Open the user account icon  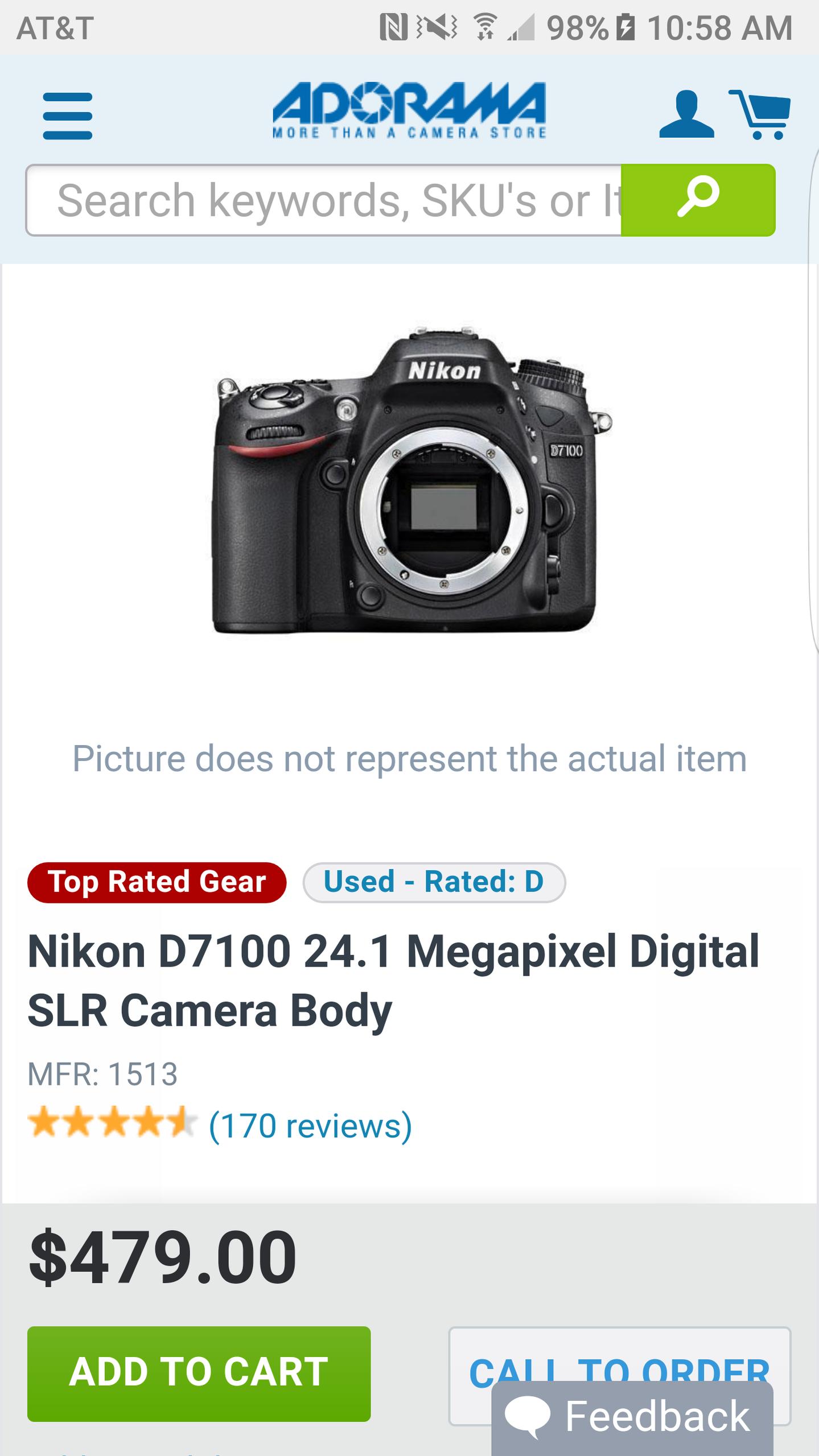[x=686, y=114]
